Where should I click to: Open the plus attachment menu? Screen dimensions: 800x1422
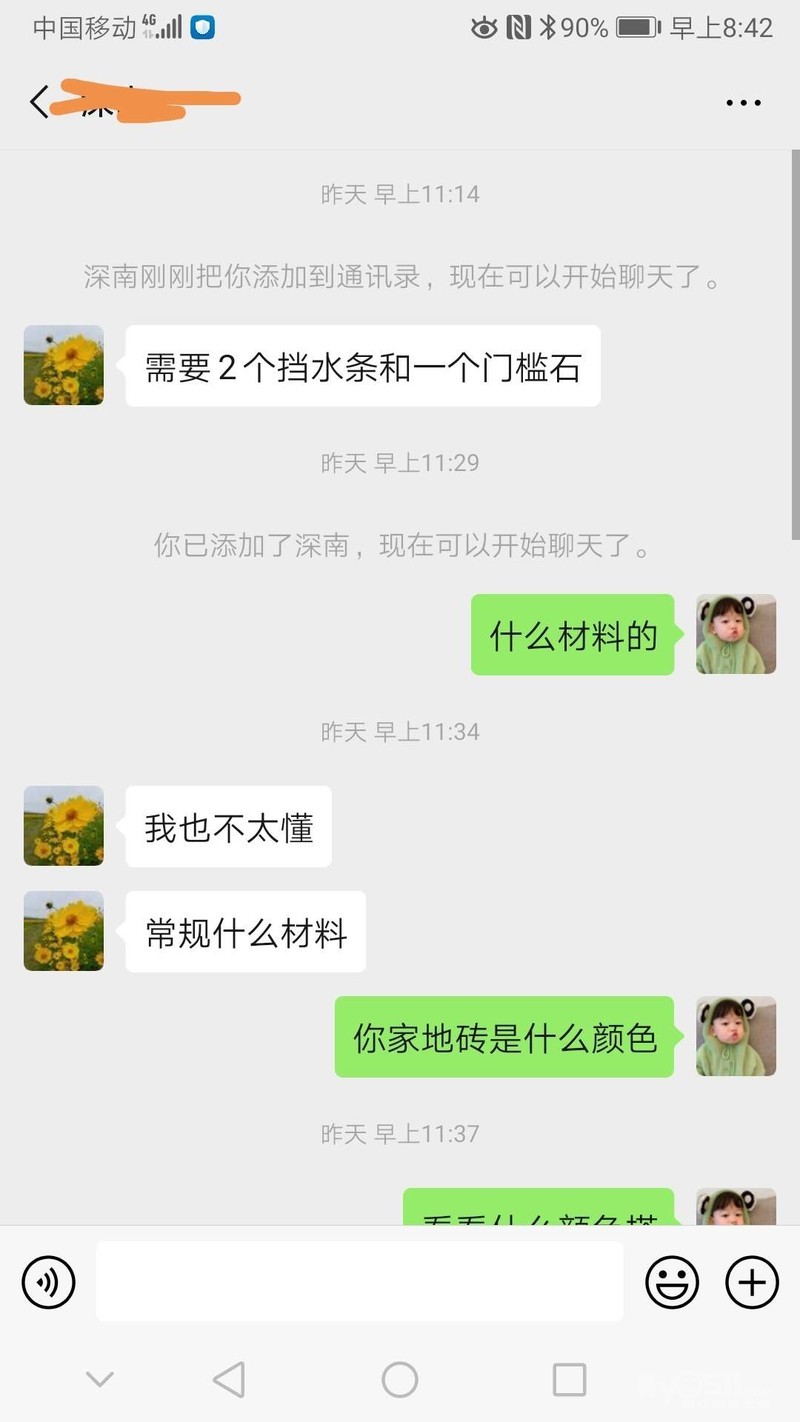click(x=752, y=1281)
